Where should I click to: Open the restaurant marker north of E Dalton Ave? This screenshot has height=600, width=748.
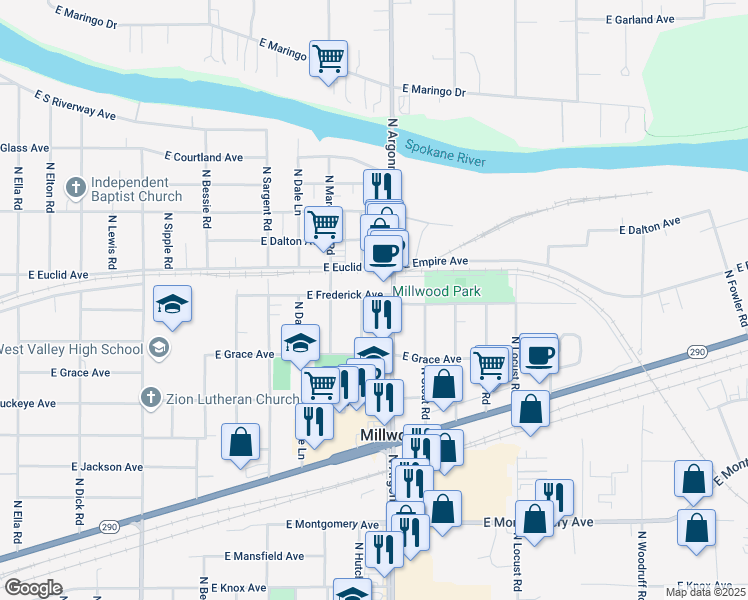tap(382, 186)
